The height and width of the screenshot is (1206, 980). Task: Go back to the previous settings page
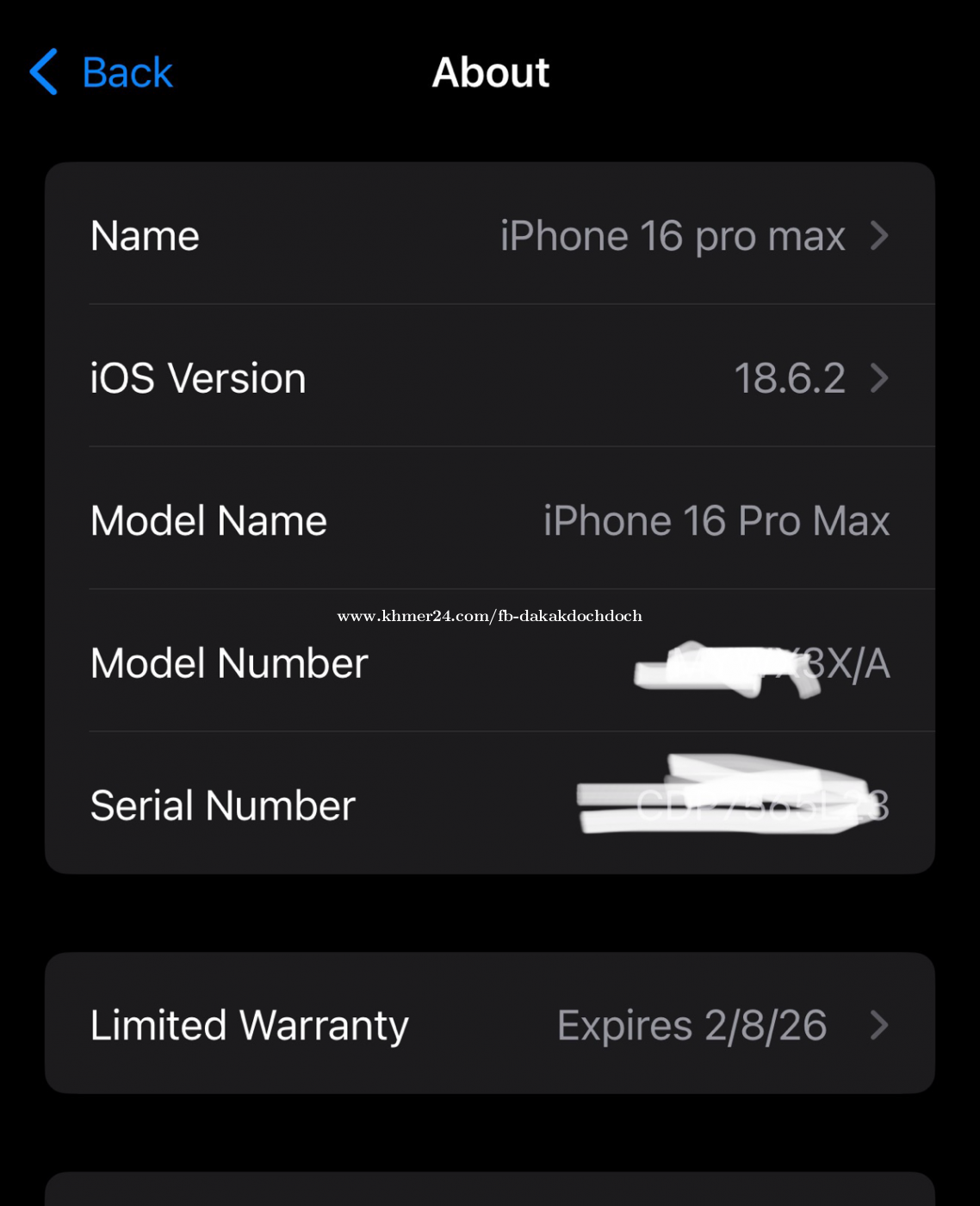coord(102,72)
